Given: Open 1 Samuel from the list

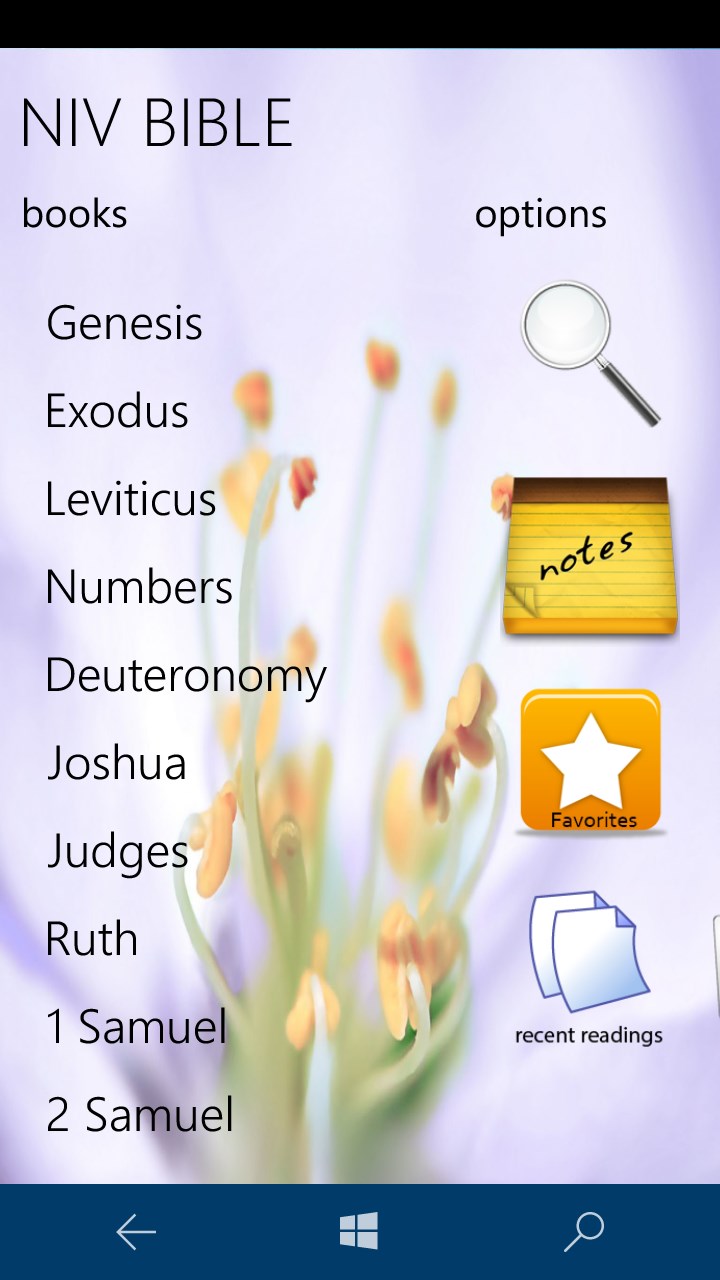Looking at the screenshot, I should coord(136,1026).
